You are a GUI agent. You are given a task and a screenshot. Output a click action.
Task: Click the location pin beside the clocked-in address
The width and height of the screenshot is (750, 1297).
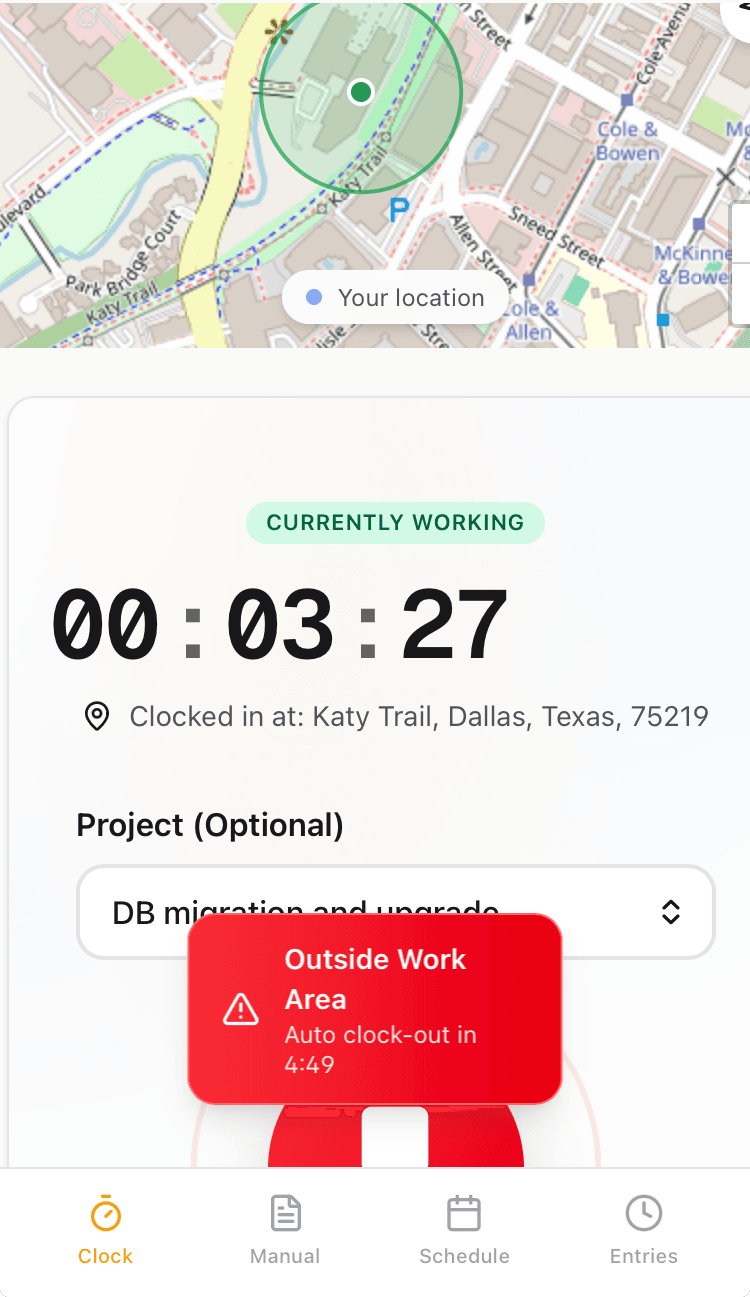coord(96,716)
